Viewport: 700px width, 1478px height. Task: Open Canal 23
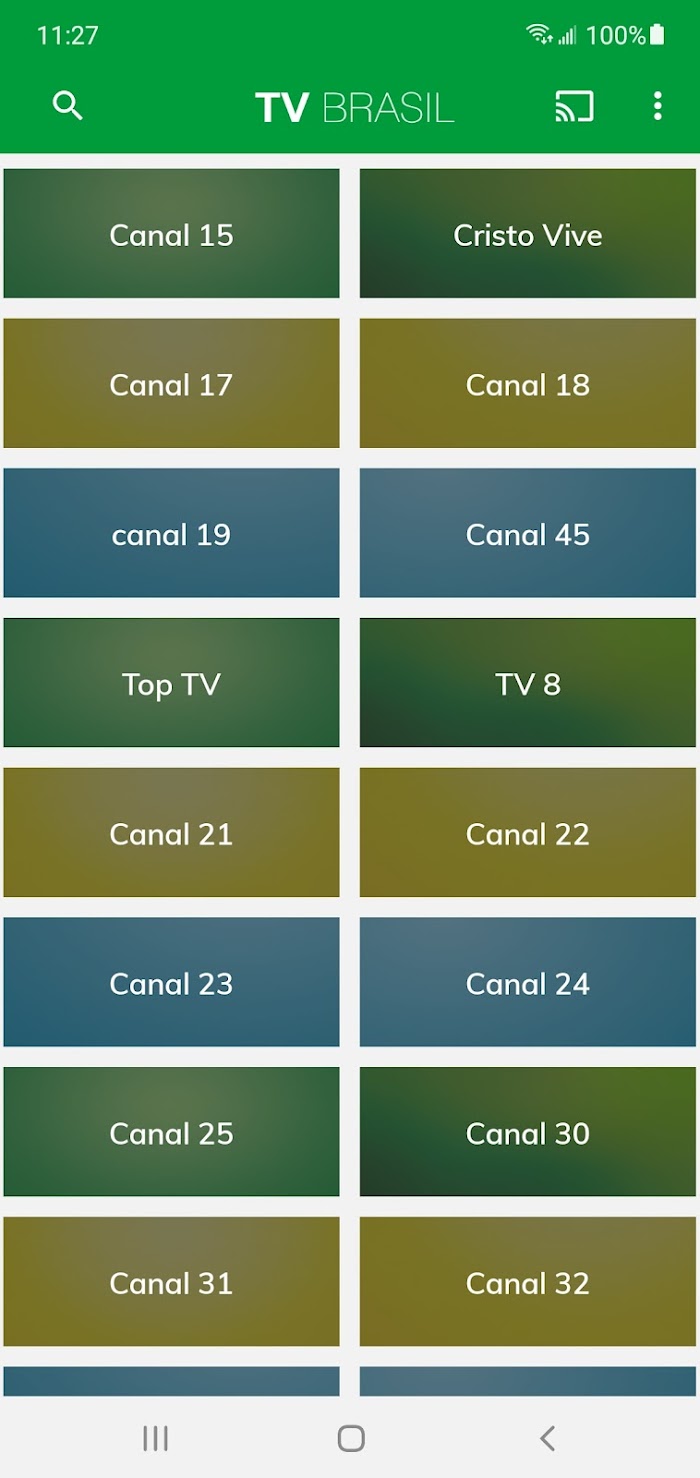(x=171, y=982)
